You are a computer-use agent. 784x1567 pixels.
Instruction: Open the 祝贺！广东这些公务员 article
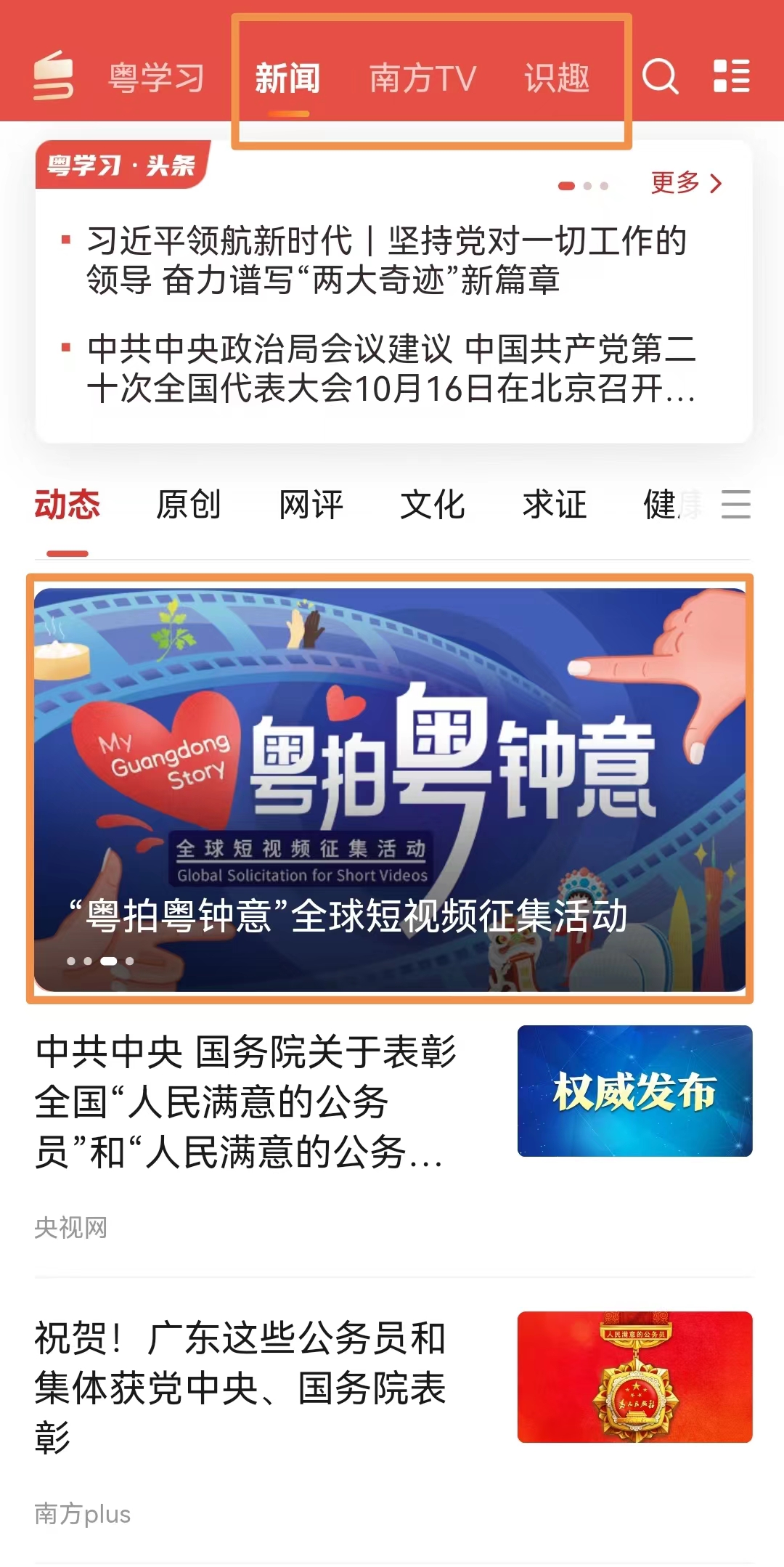(241, 1386)
